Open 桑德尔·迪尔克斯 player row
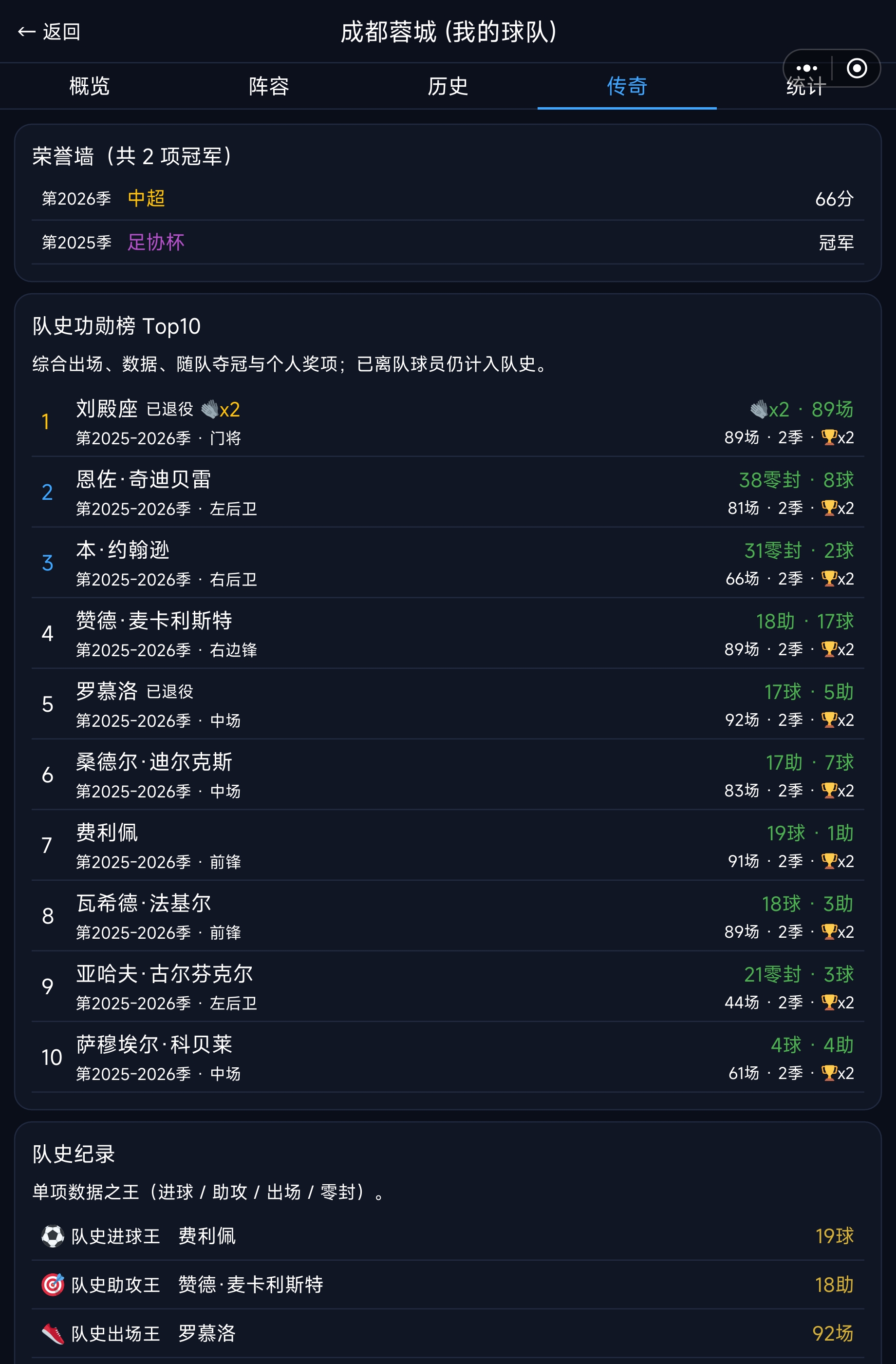 448,775
